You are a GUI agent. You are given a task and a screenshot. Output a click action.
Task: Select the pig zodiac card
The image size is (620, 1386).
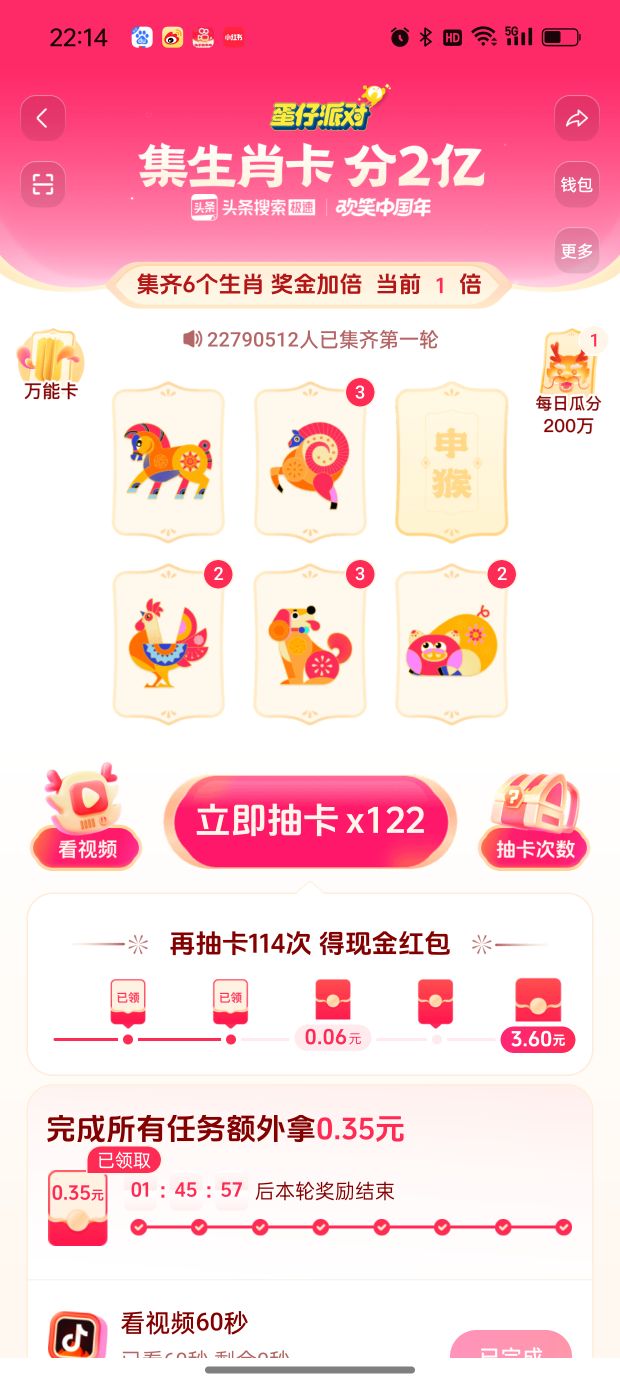[x=451, y=643]
